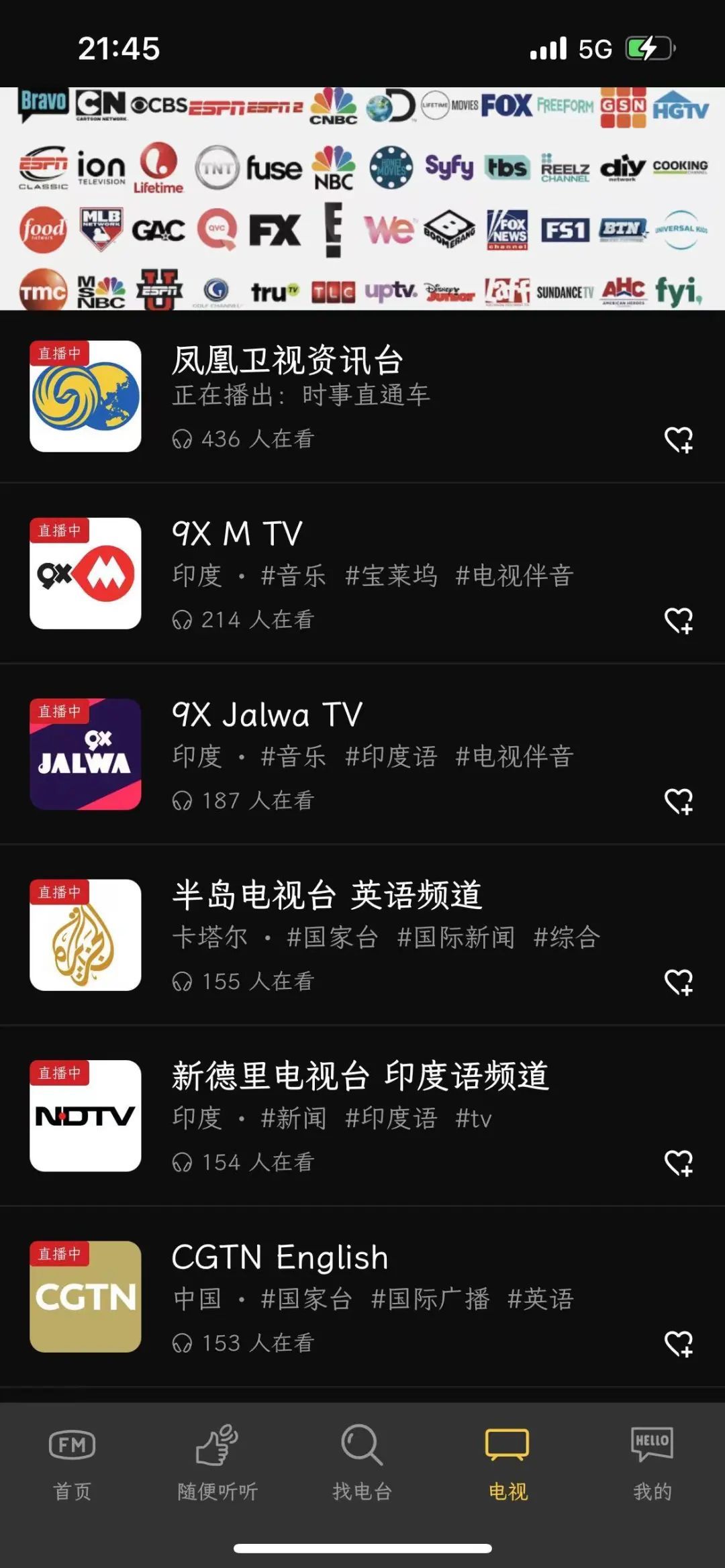Favorite 凤凰卫视资讯台 with heart icon
The width and height of the screenshot is (725, 1568).
point(678,440)
